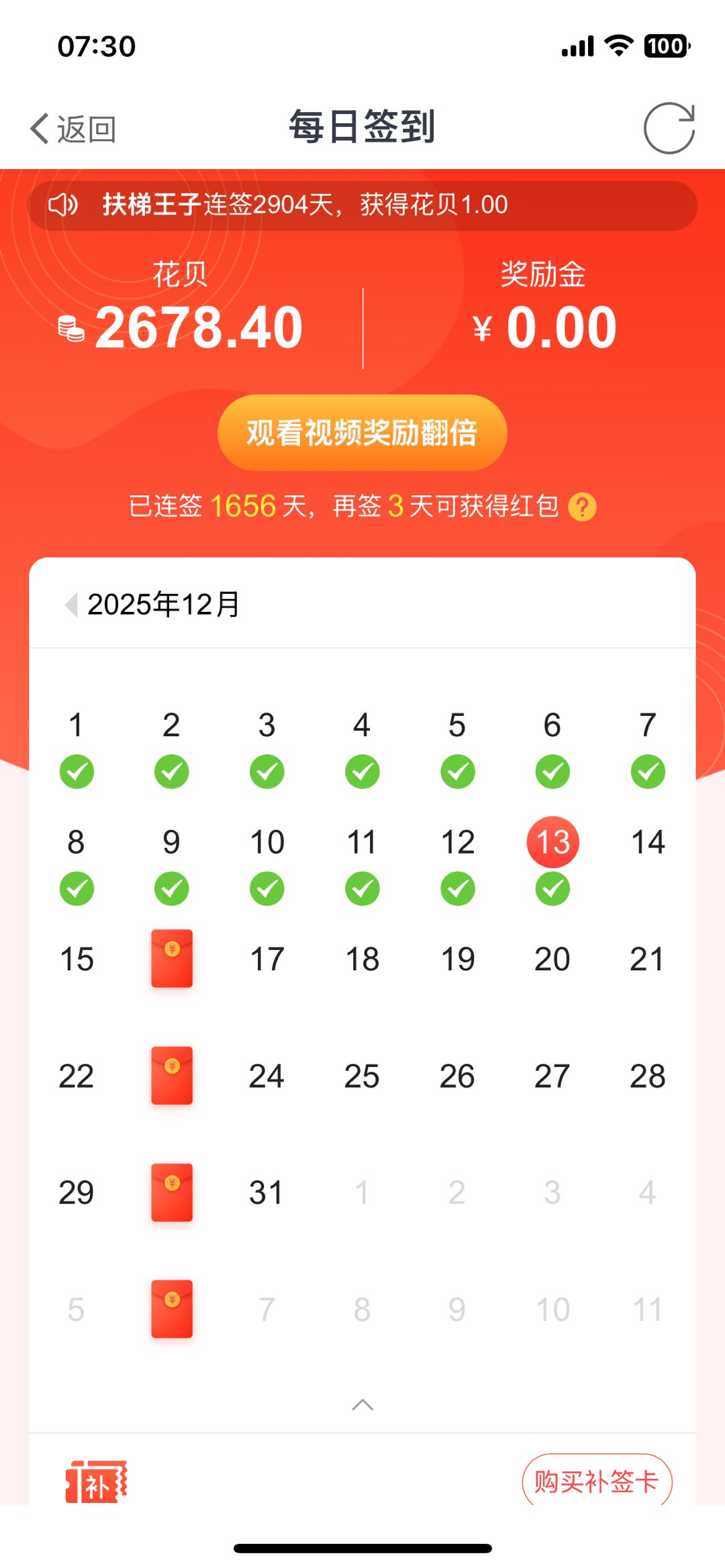725x1568 pixels.
Task: Tap the 返回 back button
Action: [x=72, y=128]
